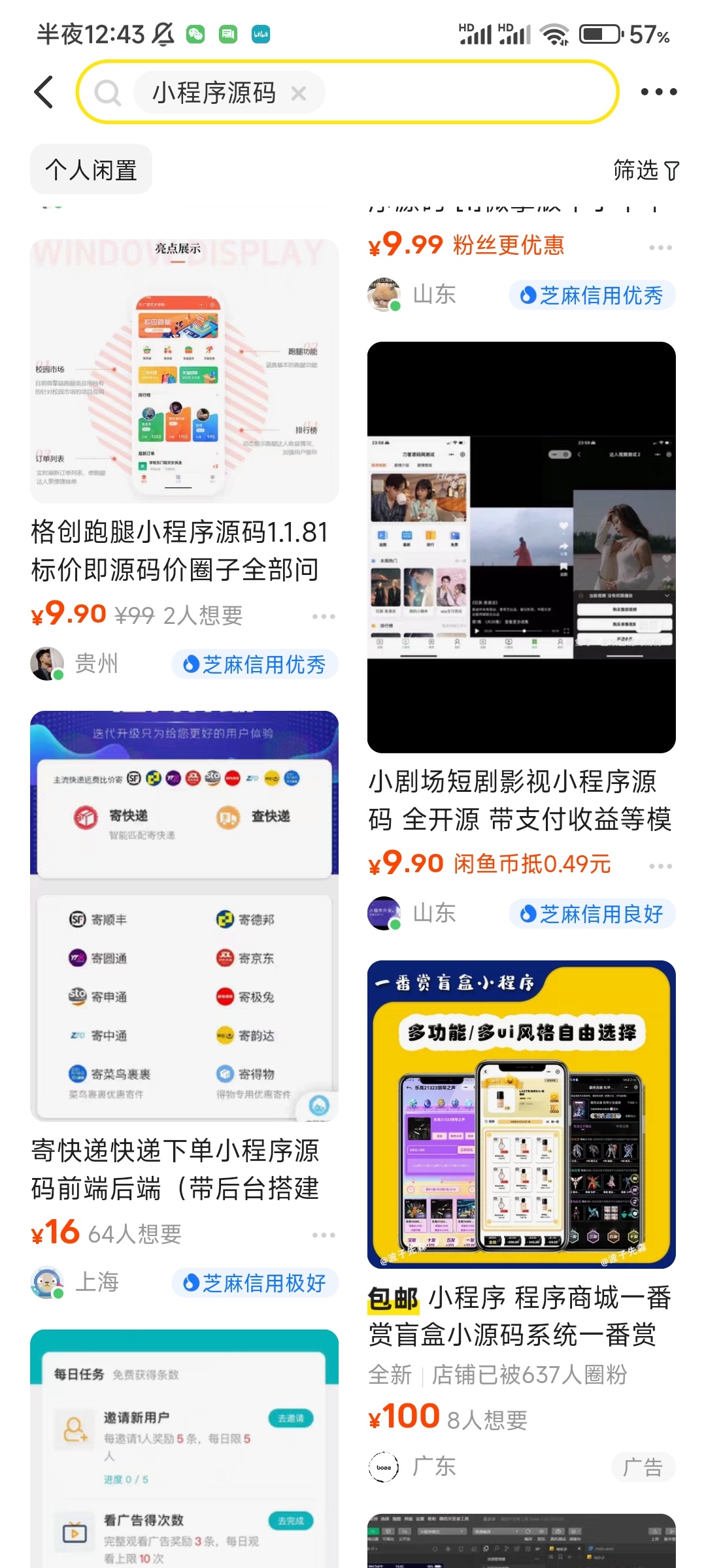
Task: Toggle the 芝麻信用良好 badge on the 山东 seller
Action: pyautogui.click(x=592, y=913)
